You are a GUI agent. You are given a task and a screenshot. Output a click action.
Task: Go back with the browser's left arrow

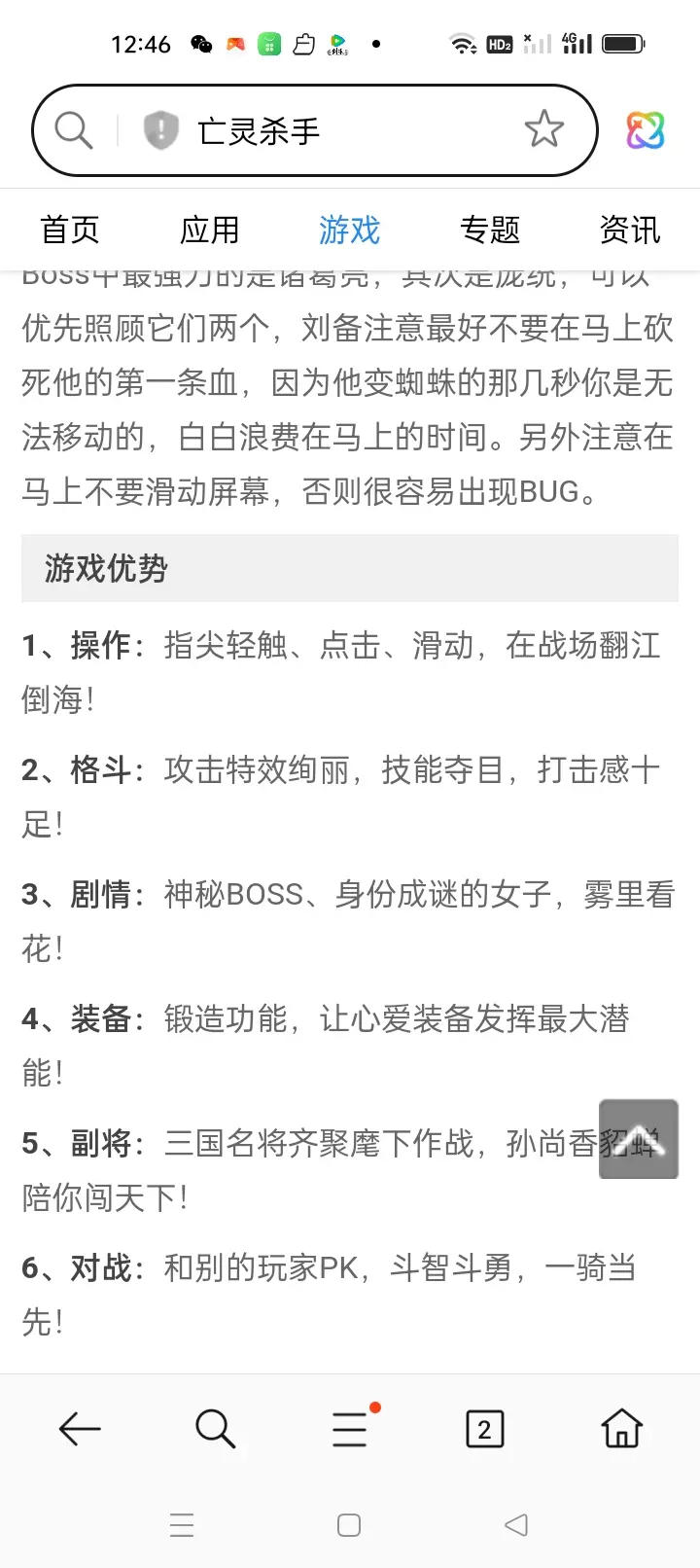click(x=80, y=1429)
